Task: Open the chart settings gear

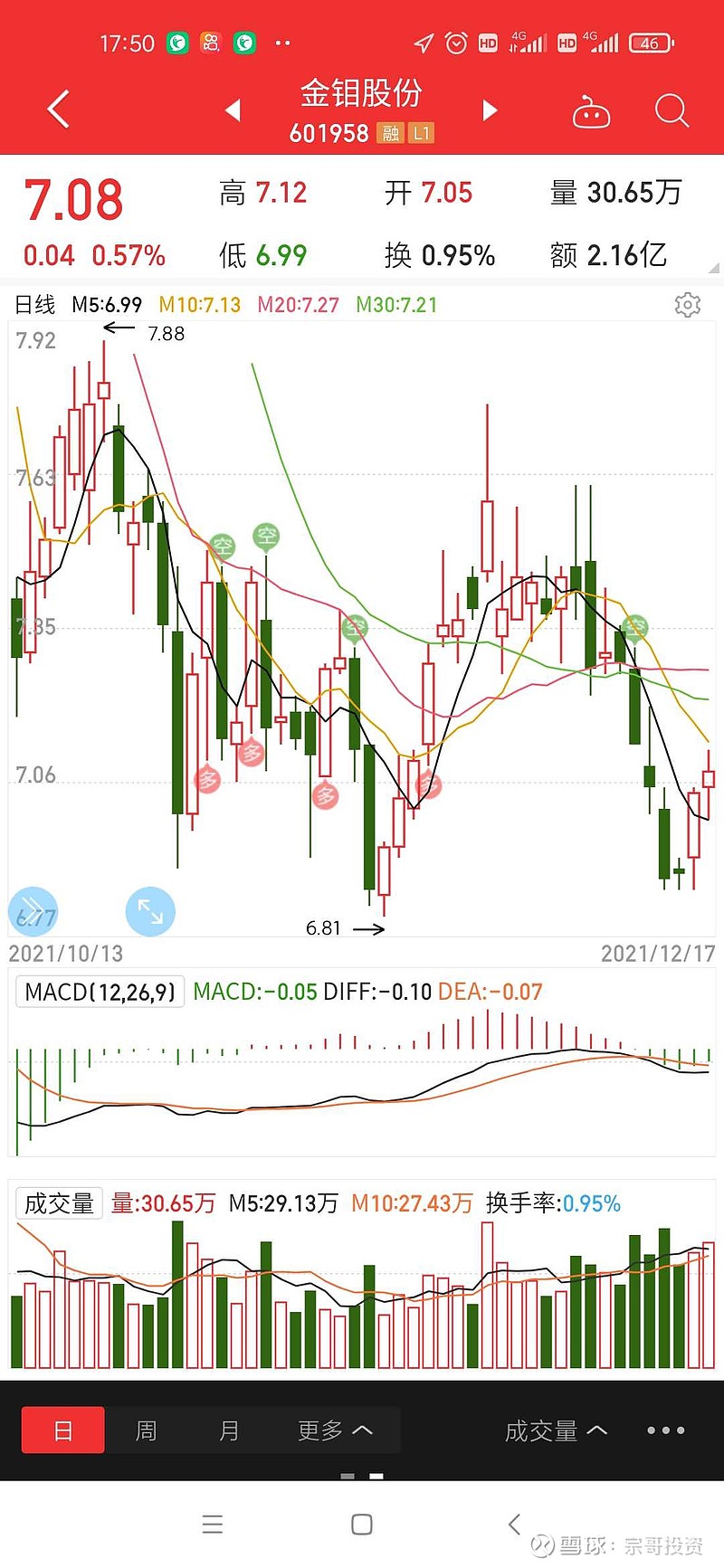Action: coord(688,306)
